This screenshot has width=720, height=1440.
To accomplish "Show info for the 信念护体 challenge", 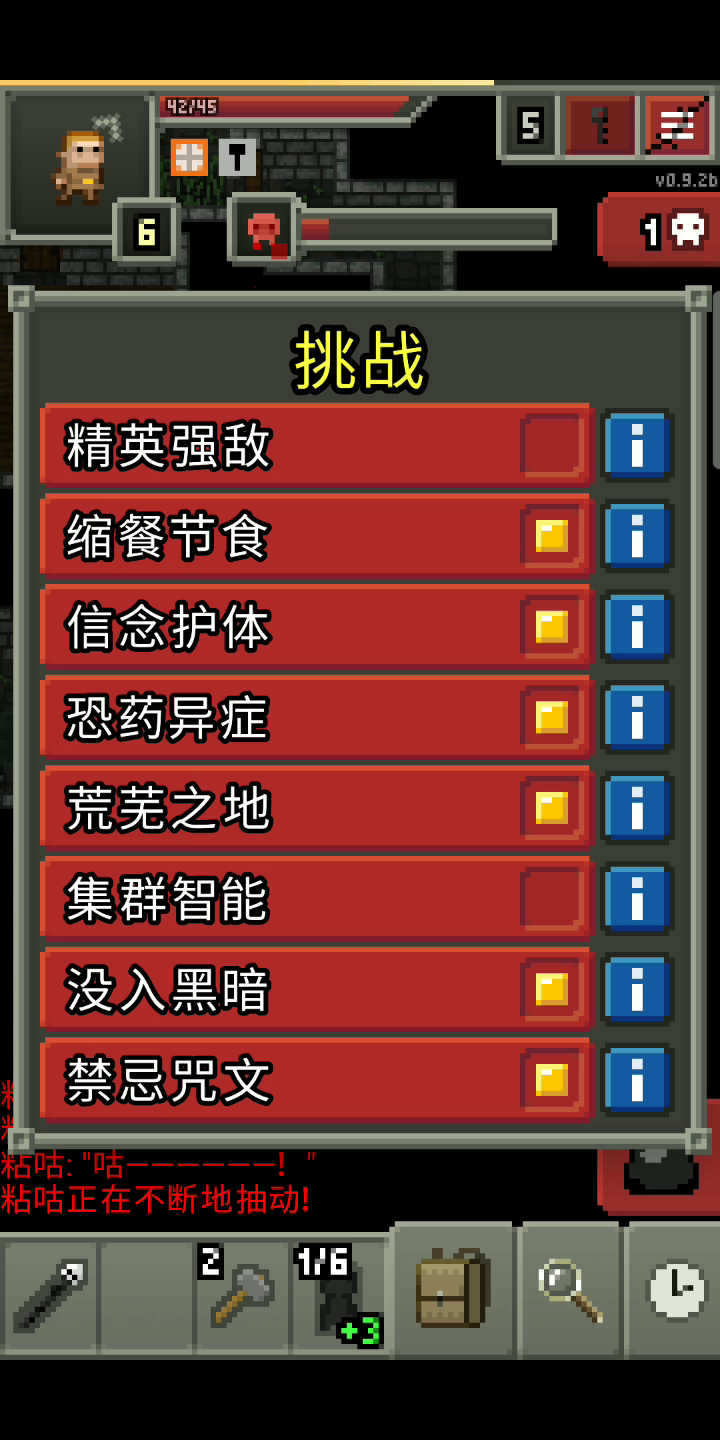I will (637, 627).
